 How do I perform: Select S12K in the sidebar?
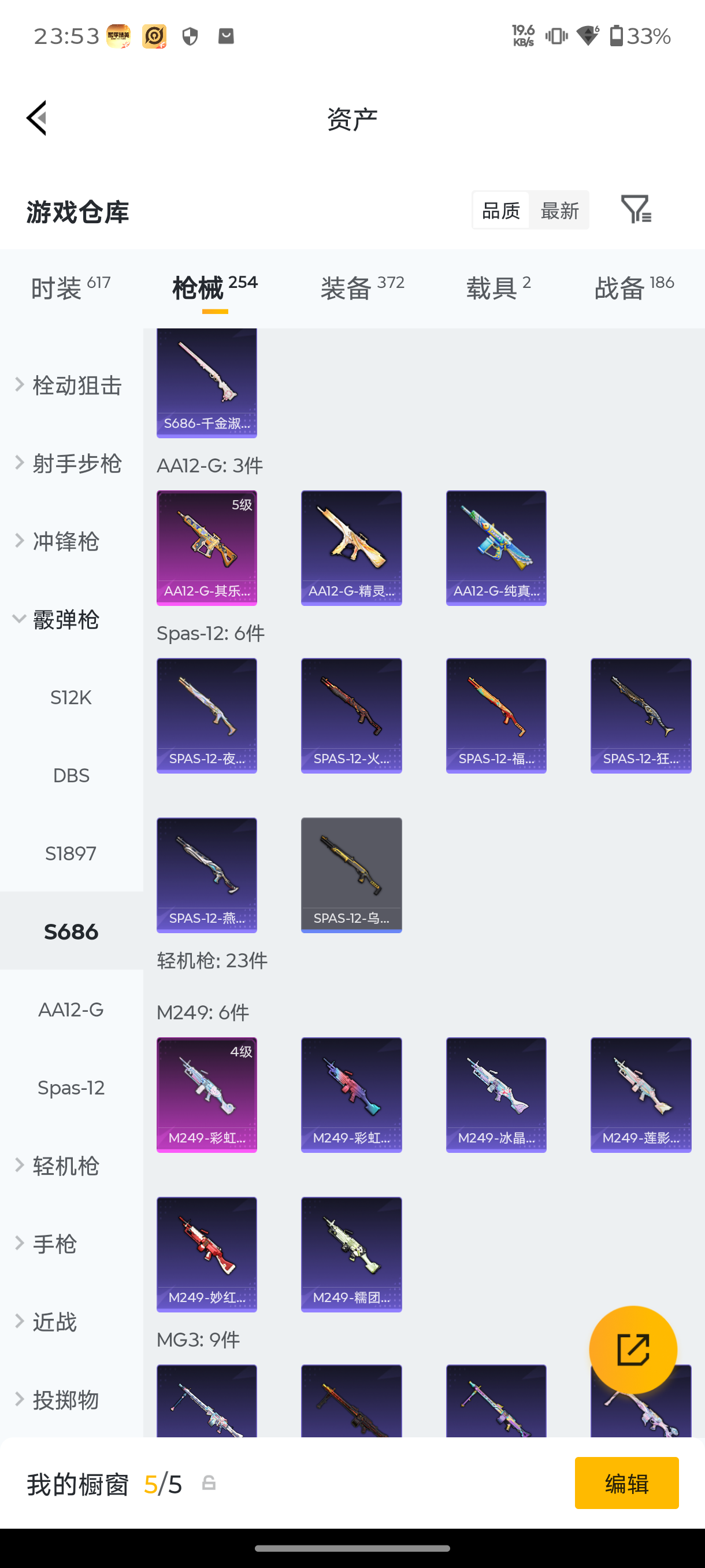[x=71, y=698]
